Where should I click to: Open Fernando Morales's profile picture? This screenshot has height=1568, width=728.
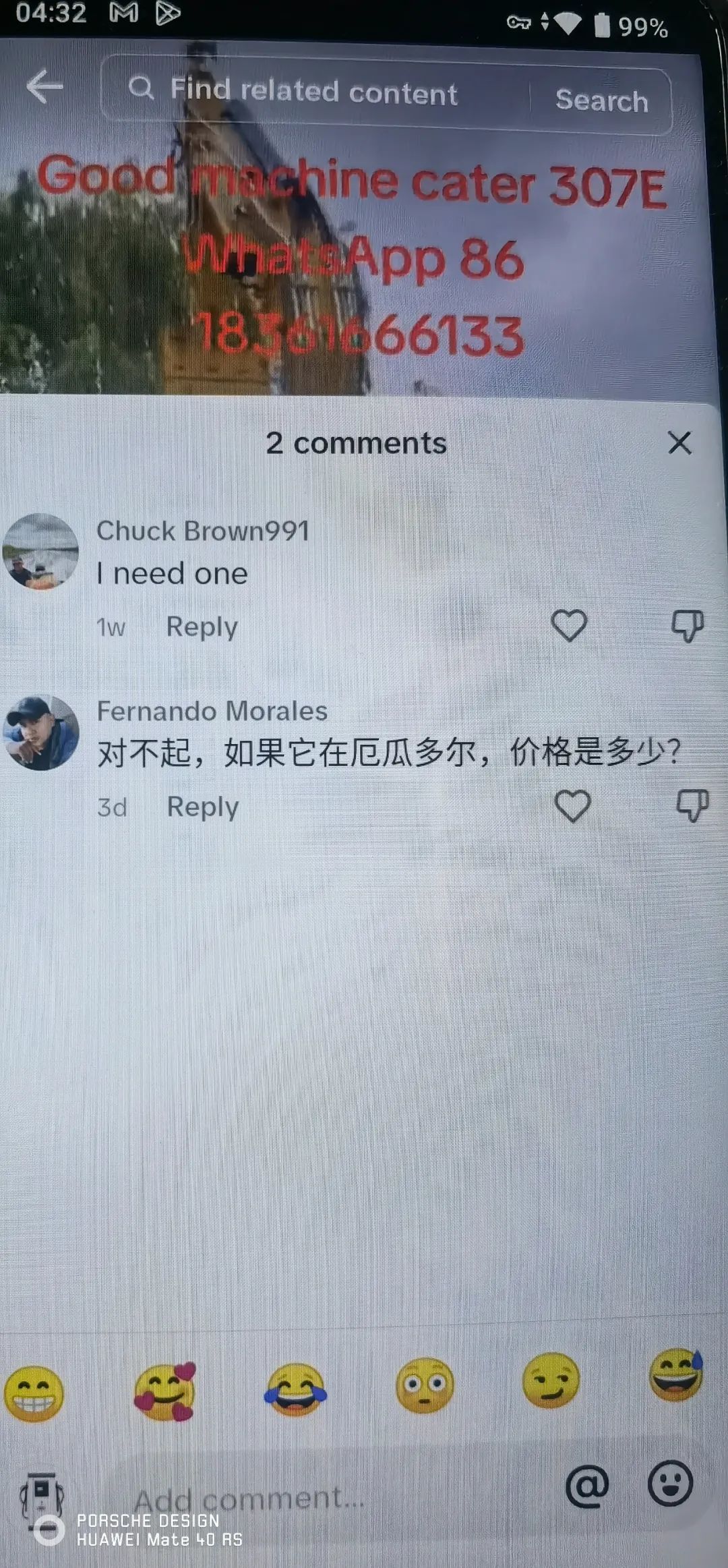coord(40,732)
